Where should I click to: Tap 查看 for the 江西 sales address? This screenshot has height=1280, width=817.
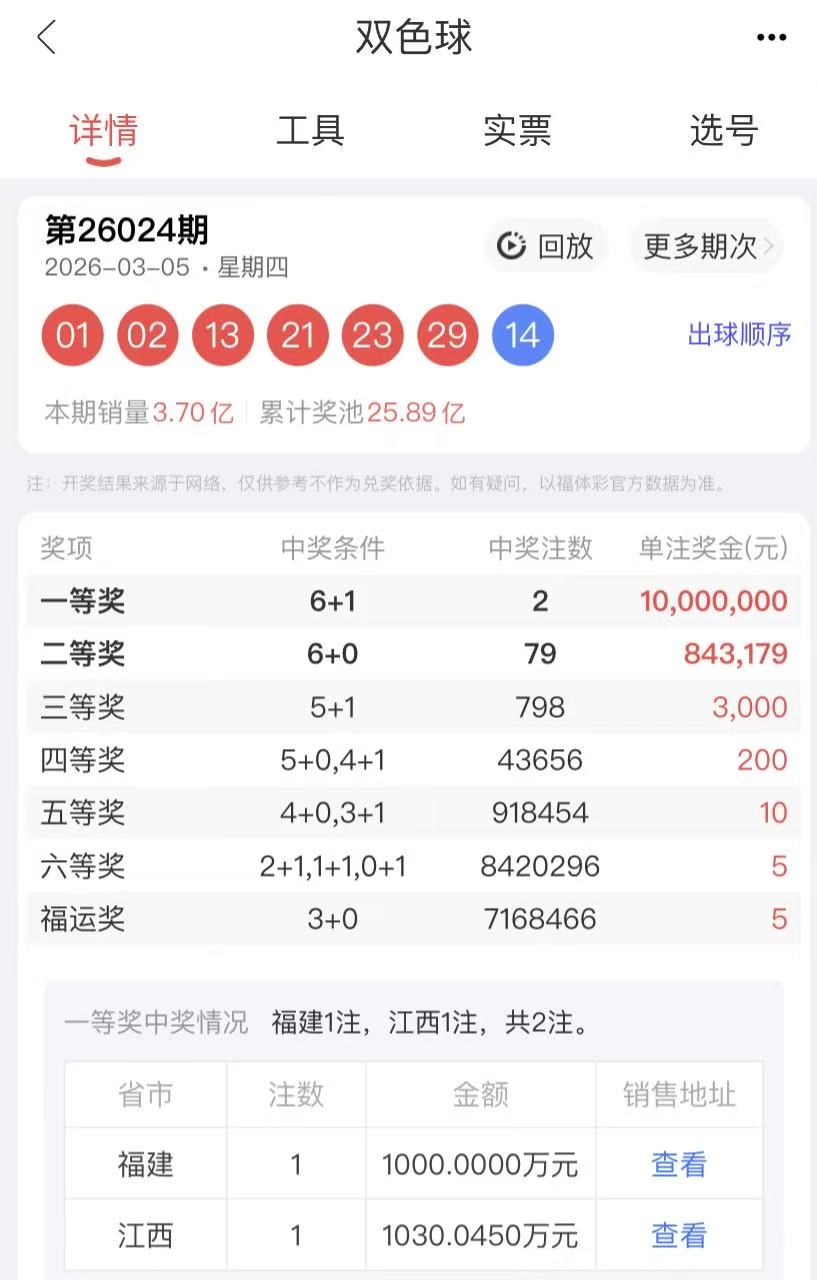pos(679,1236)
